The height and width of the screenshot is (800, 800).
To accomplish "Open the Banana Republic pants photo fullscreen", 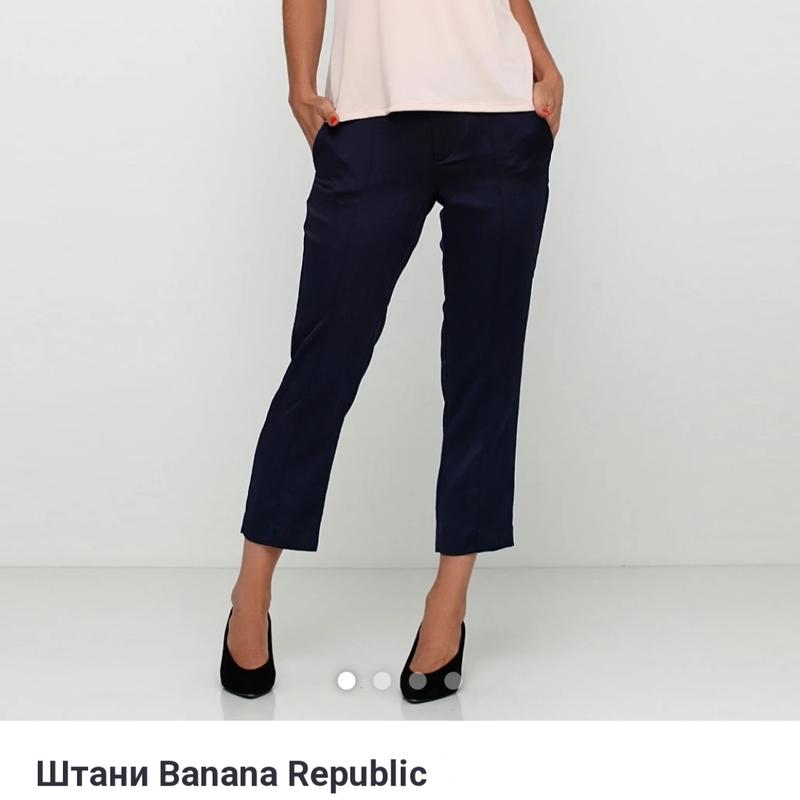I will click(400, 330).
